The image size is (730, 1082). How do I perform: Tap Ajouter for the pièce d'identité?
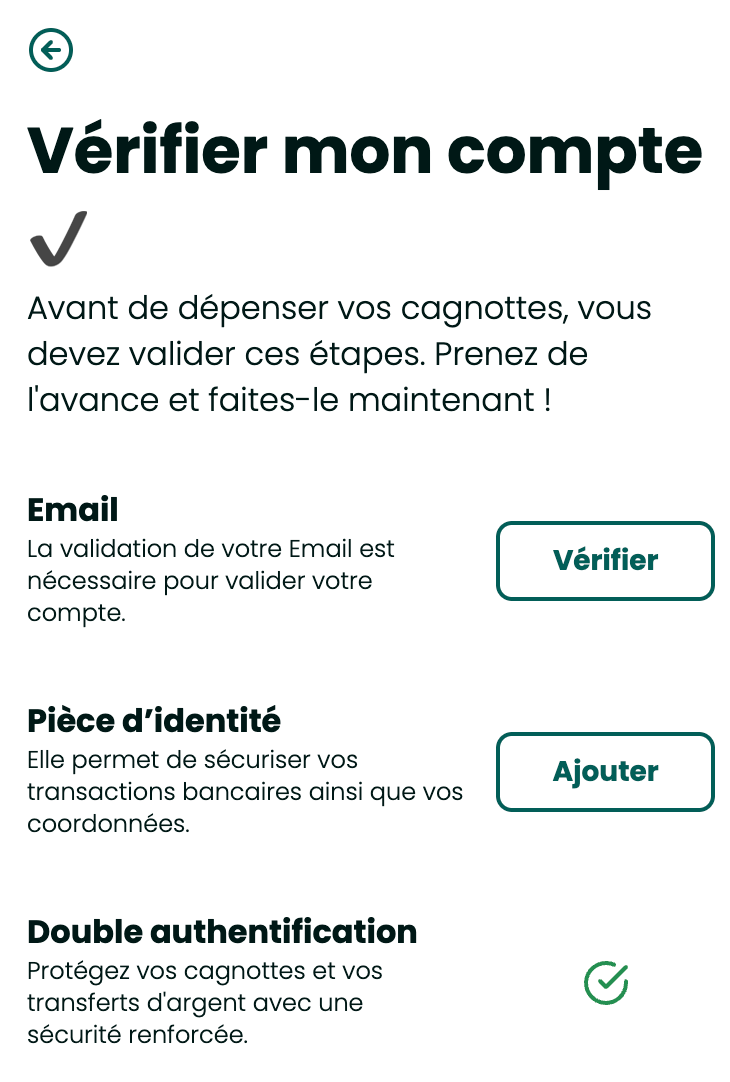[x=605, y=771]
